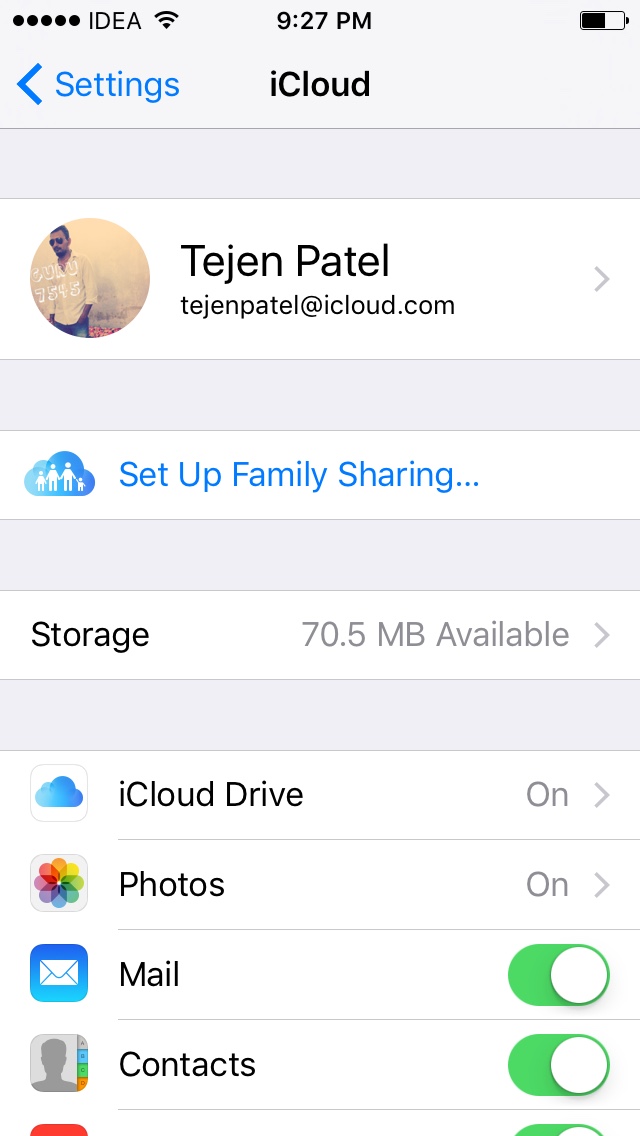Turn off Mail sync toggle
Image resolution: width=640 pixels, height=1136 pixels.
[x=559, y=975]
